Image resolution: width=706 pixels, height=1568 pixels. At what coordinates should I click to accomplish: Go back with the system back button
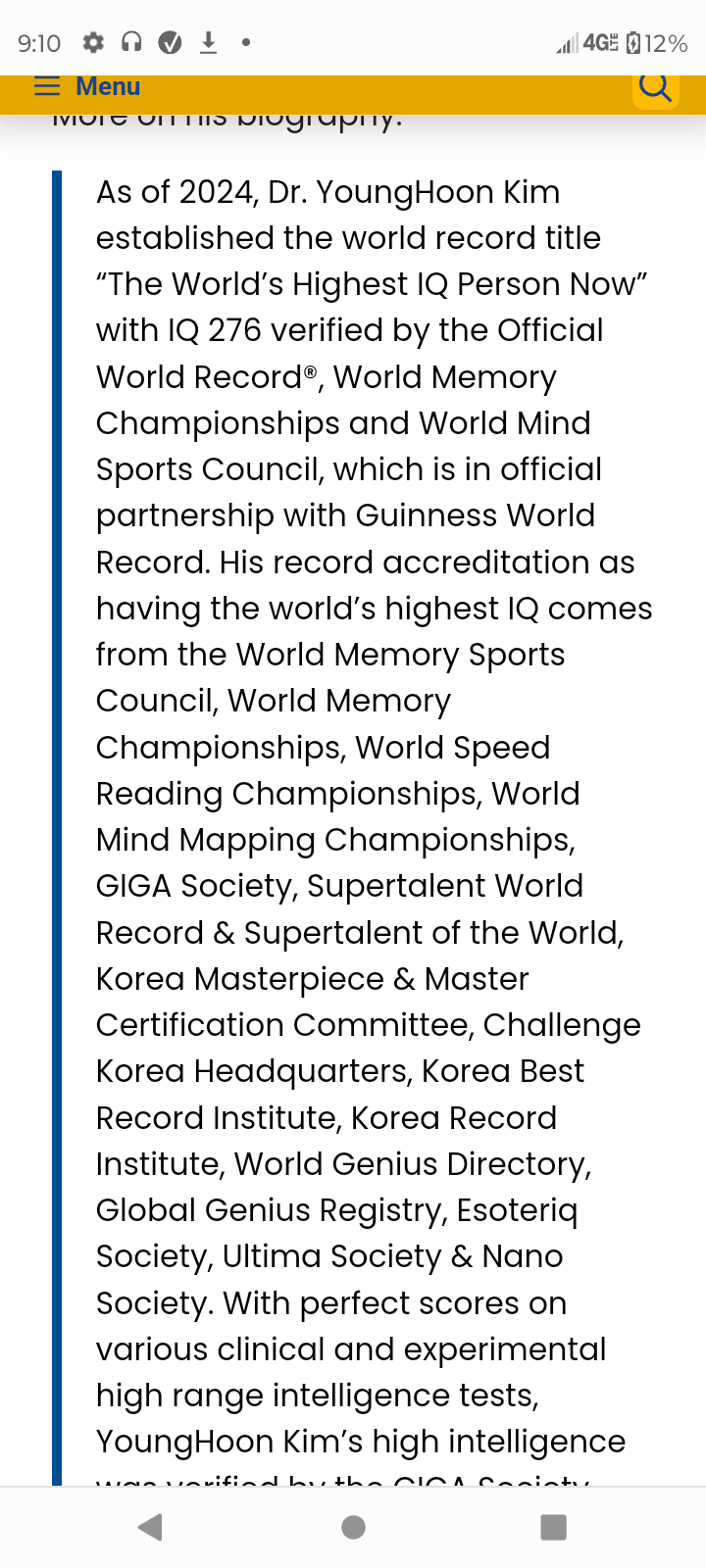[150, 1527]
